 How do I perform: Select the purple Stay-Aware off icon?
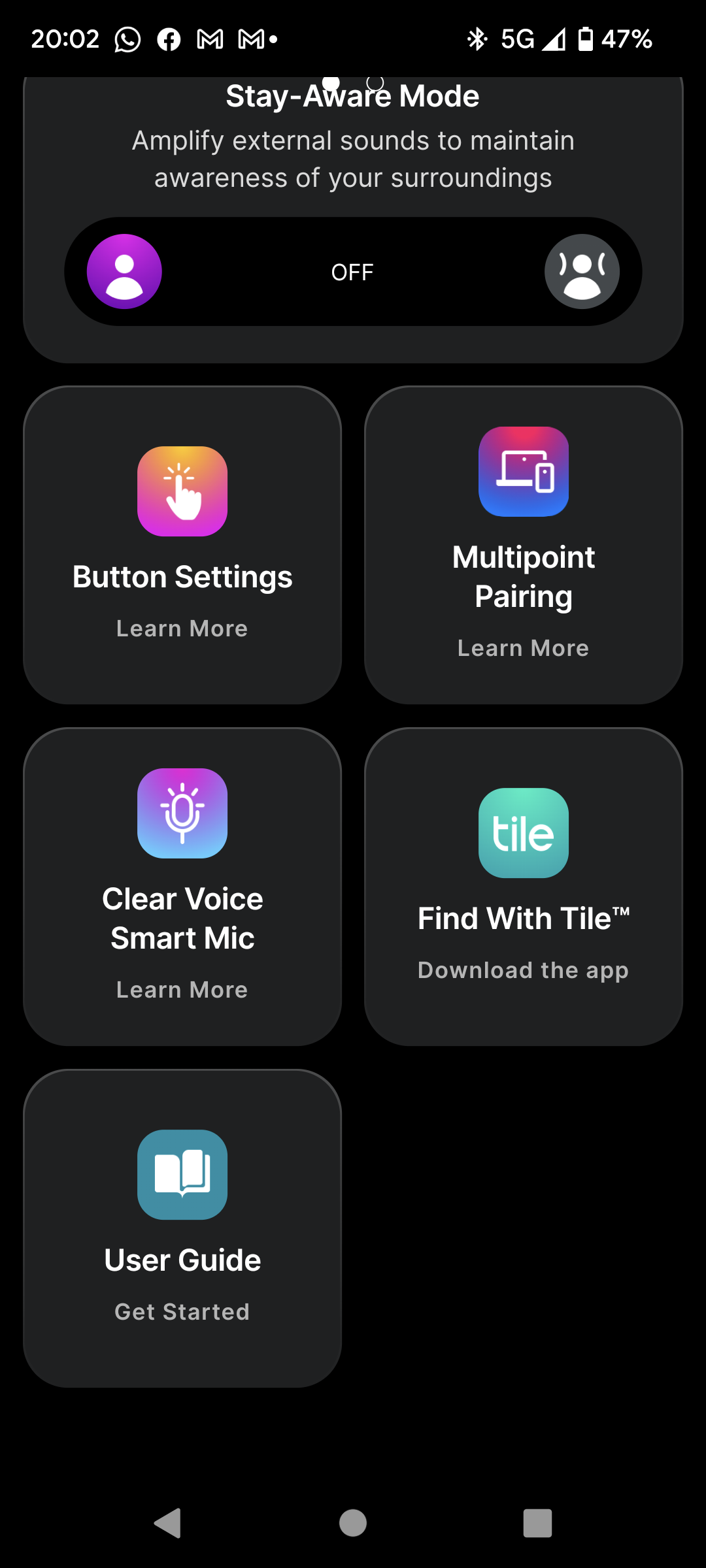124,271
